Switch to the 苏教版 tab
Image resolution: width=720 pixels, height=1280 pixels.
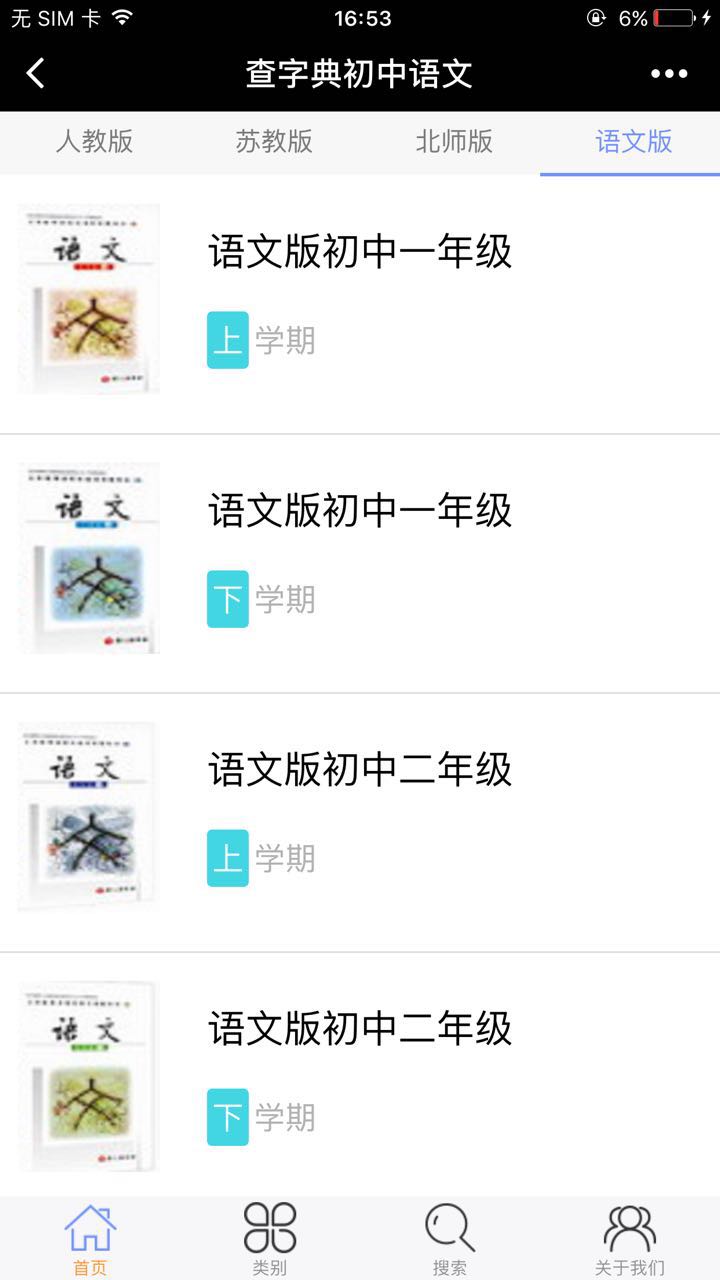pyautogui.click(x=274, y=142)
